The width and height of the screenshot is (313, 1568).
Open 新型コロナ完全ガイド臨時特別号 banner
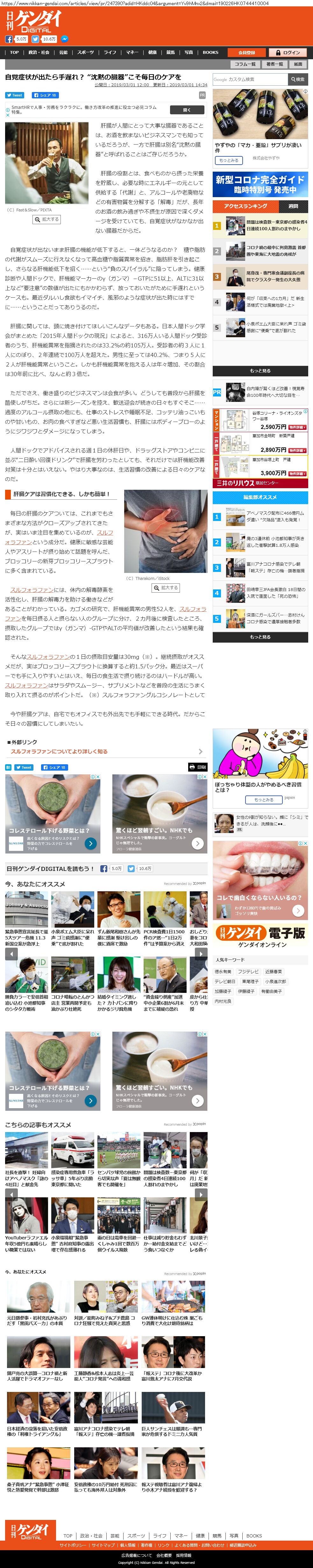click(260, 184)
